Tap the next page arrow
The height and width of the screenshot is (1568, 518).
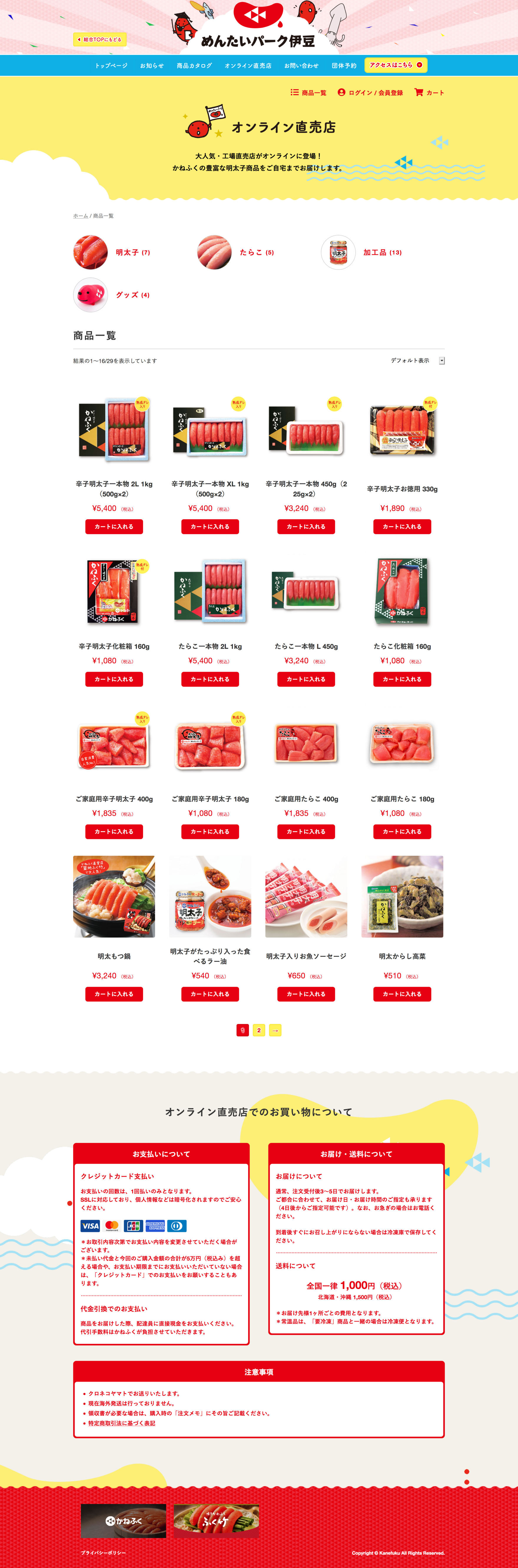(x=275, y=1030)
